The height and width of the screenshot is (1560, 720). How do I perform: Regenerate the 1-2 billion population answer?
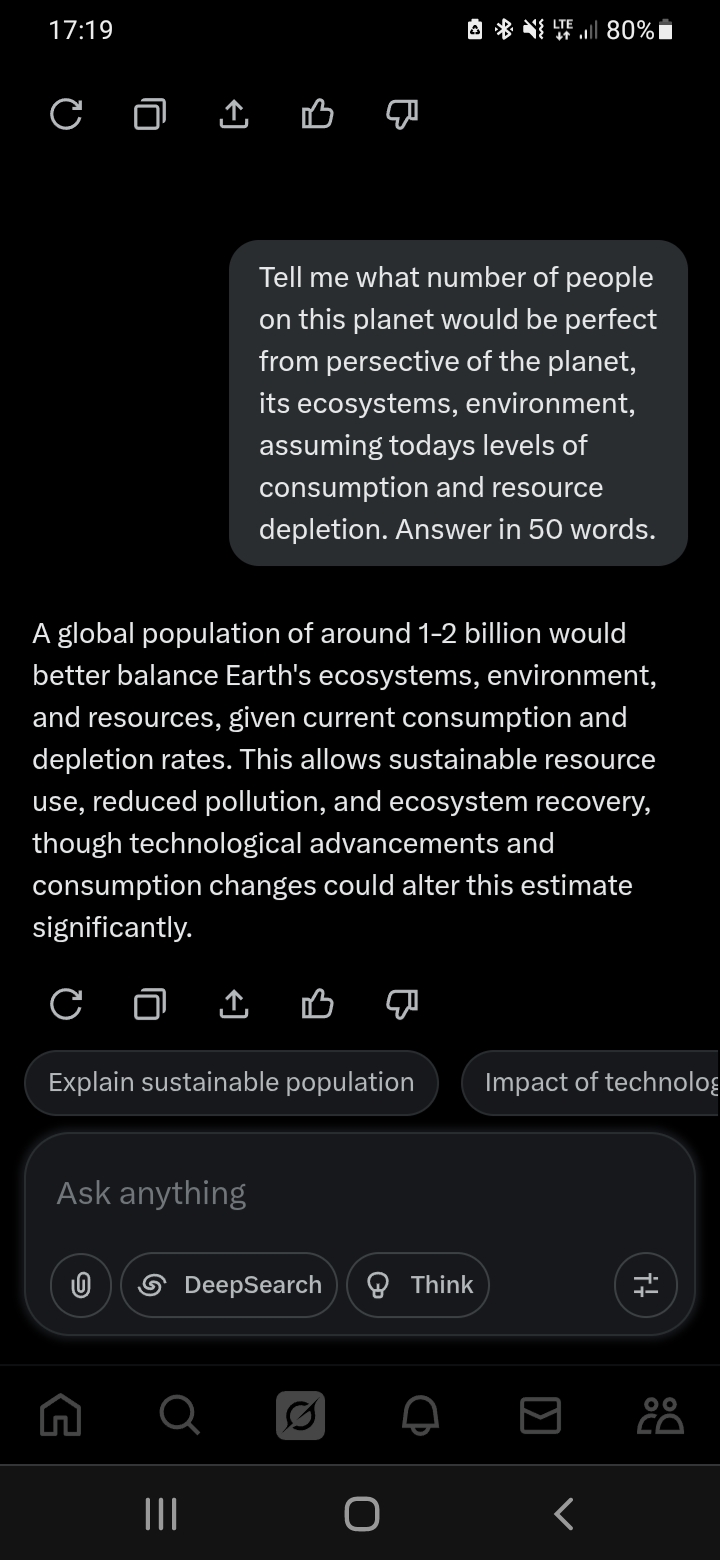pos(66,1003)
